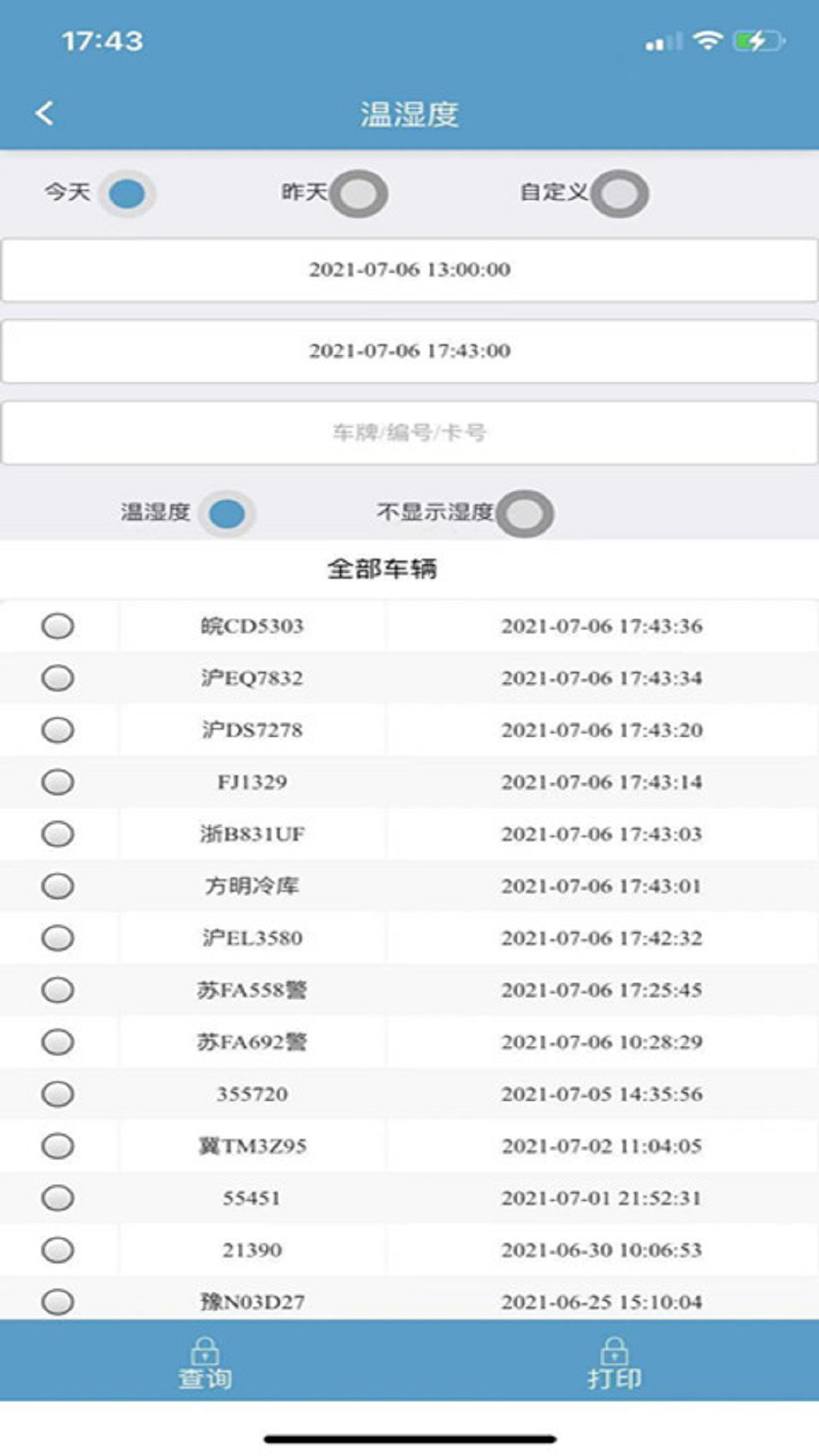Tap the 查询 button at bottom
819x1456 pixels.
pyautogui.click(x=203, y=1375)
